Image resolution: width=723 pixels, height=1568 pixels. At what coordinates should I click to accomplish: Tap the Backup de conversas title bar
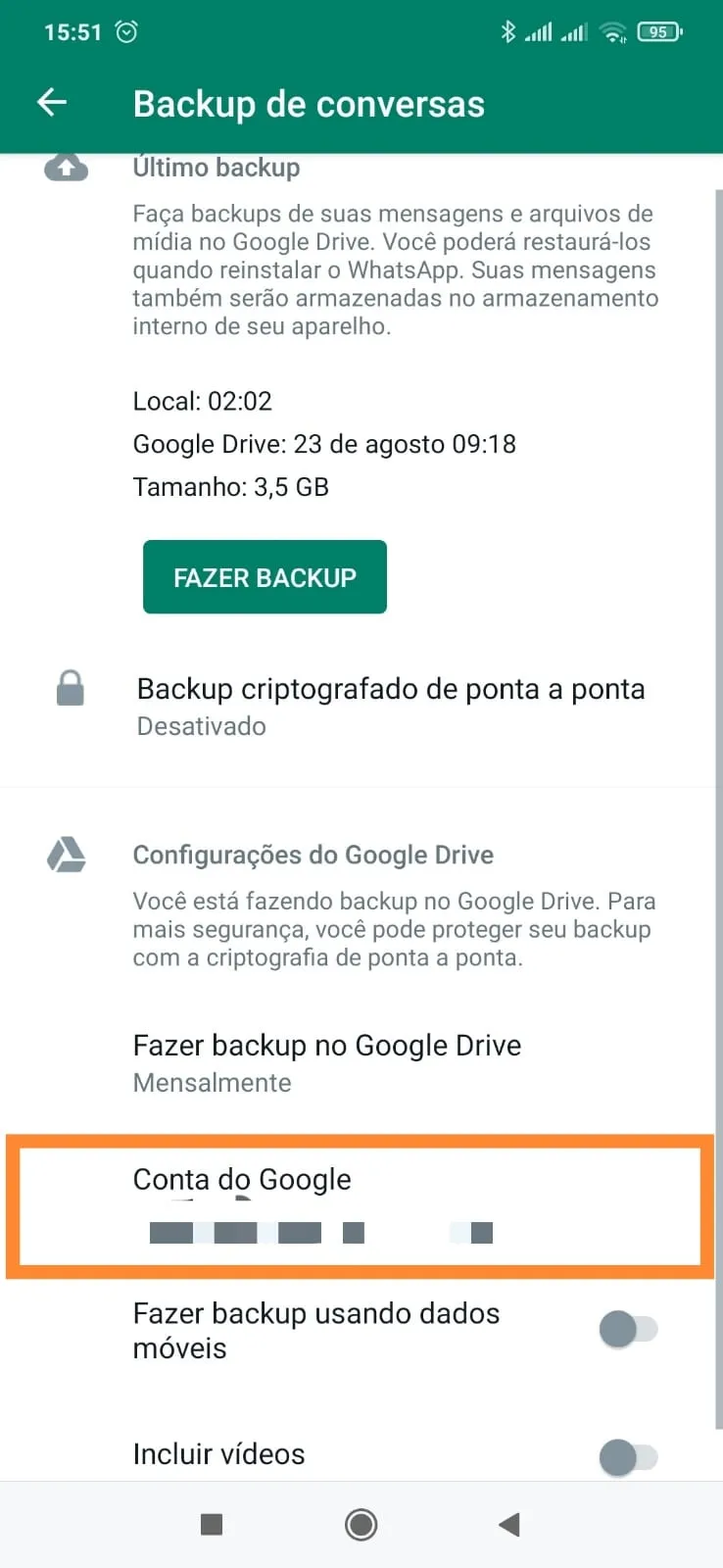coord(309,103)
